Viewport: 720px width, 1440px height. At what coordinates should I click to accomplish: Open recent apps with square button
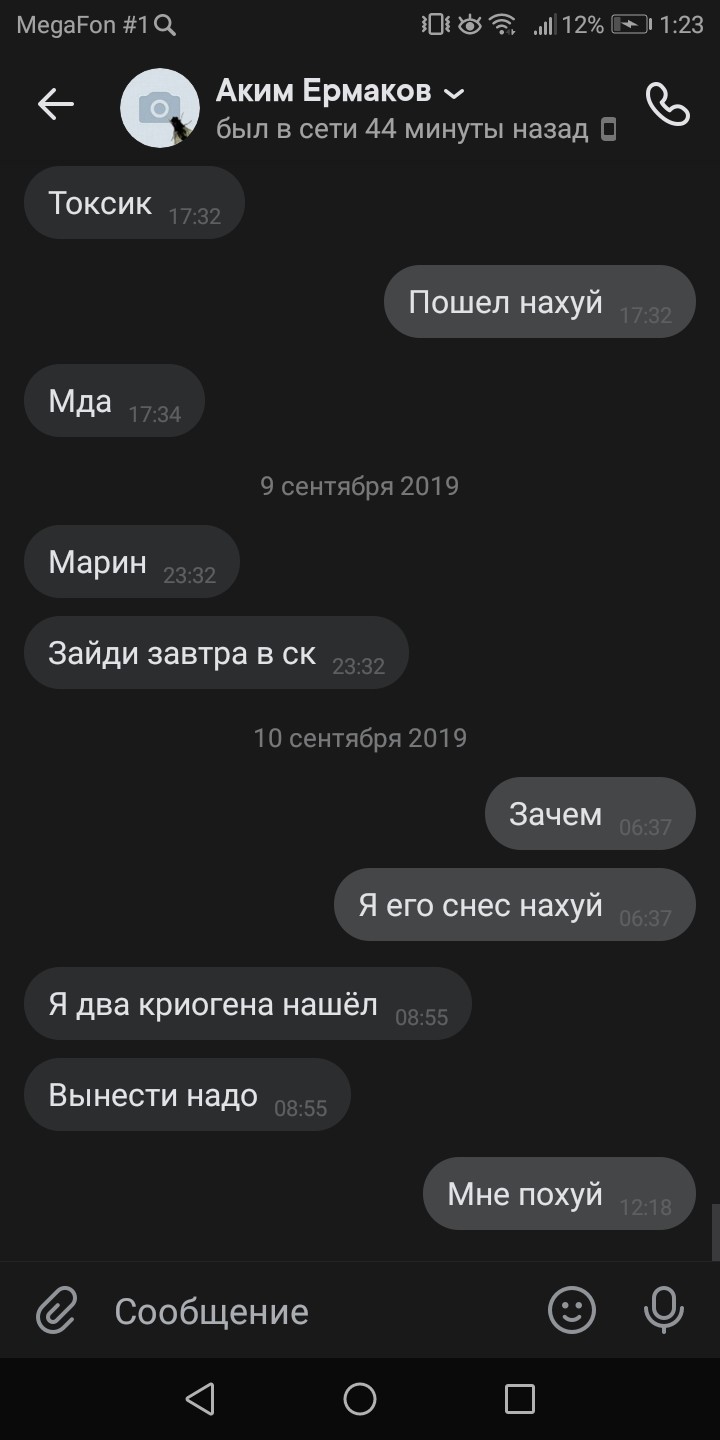519,1399
